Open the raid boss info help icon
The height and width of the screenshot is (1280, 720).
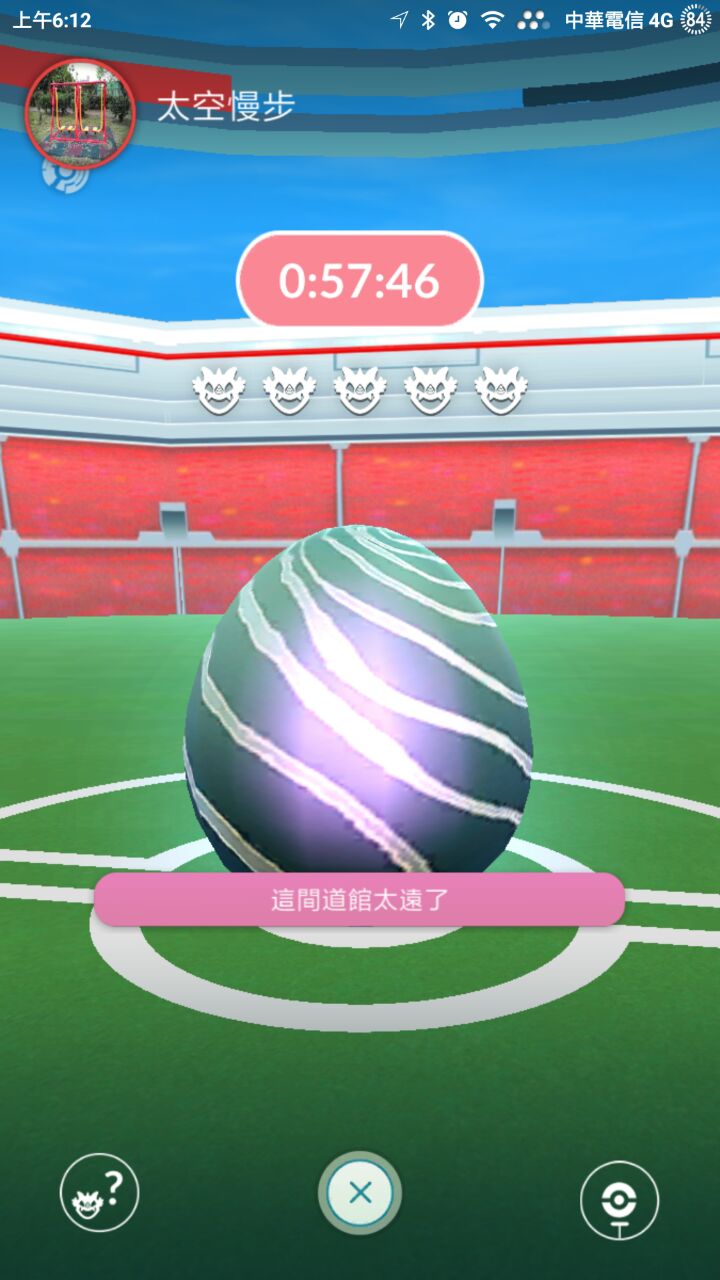point(99,1192)
